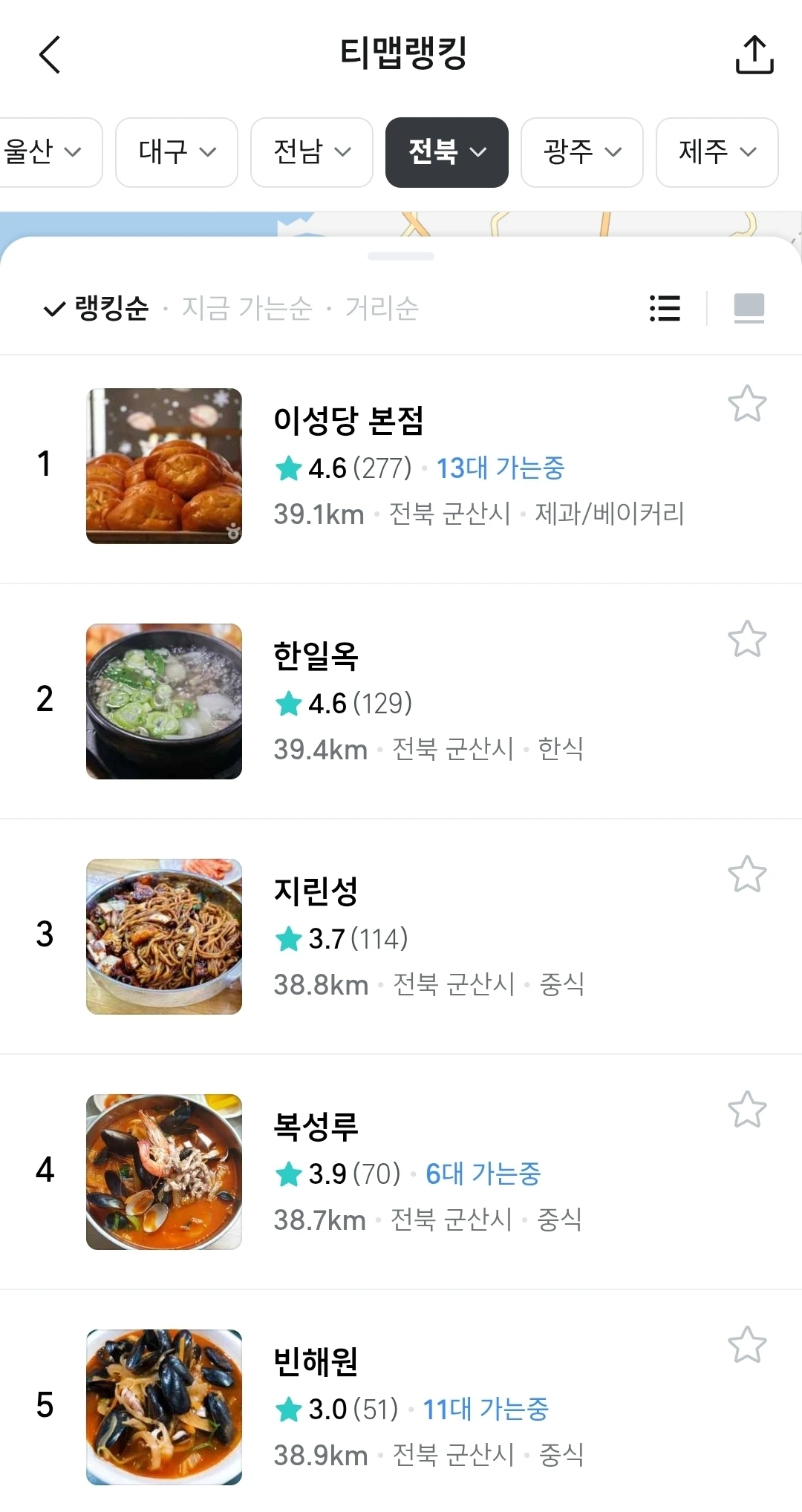
Task: Star 복성루 as a favorite
Action: click(x=747, y=1110)
